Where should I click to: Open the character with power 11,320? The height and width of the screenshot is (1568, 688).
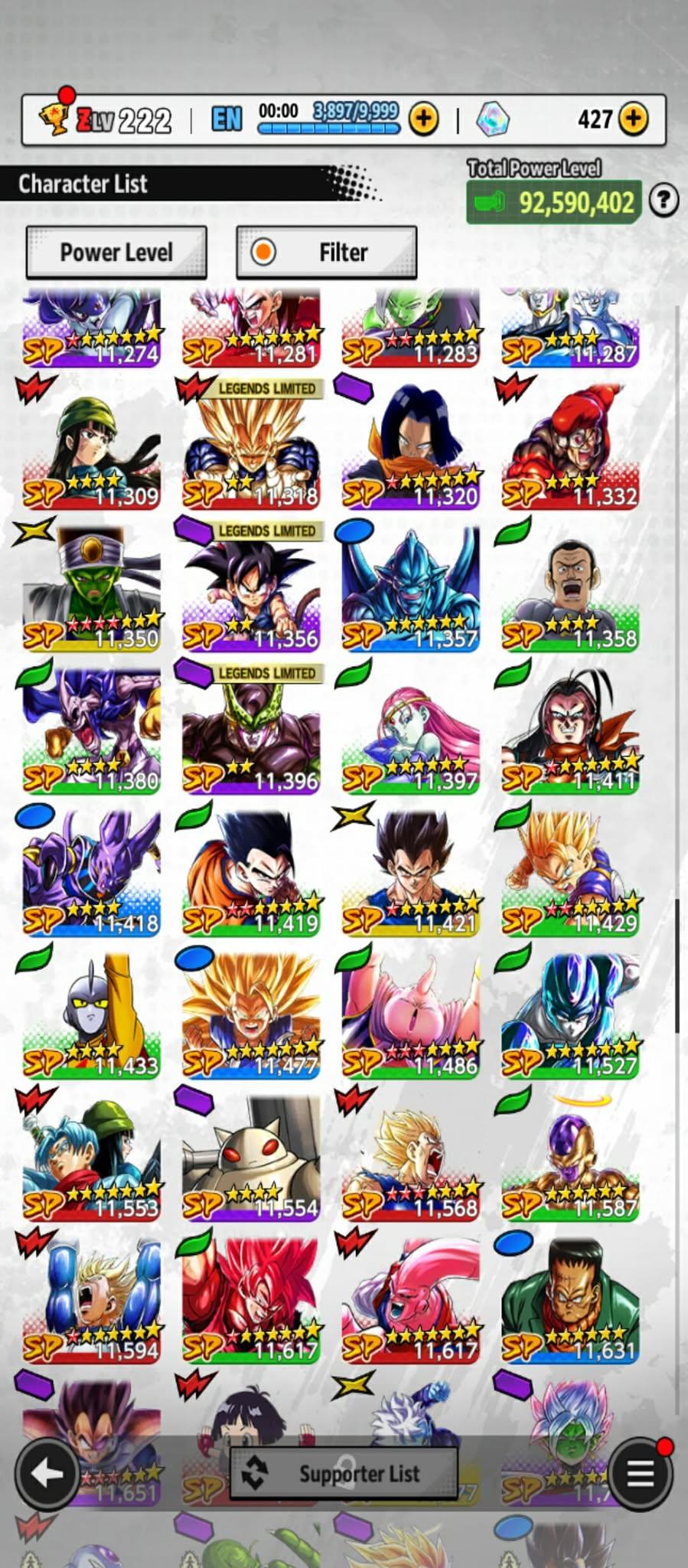pos(411,446)
